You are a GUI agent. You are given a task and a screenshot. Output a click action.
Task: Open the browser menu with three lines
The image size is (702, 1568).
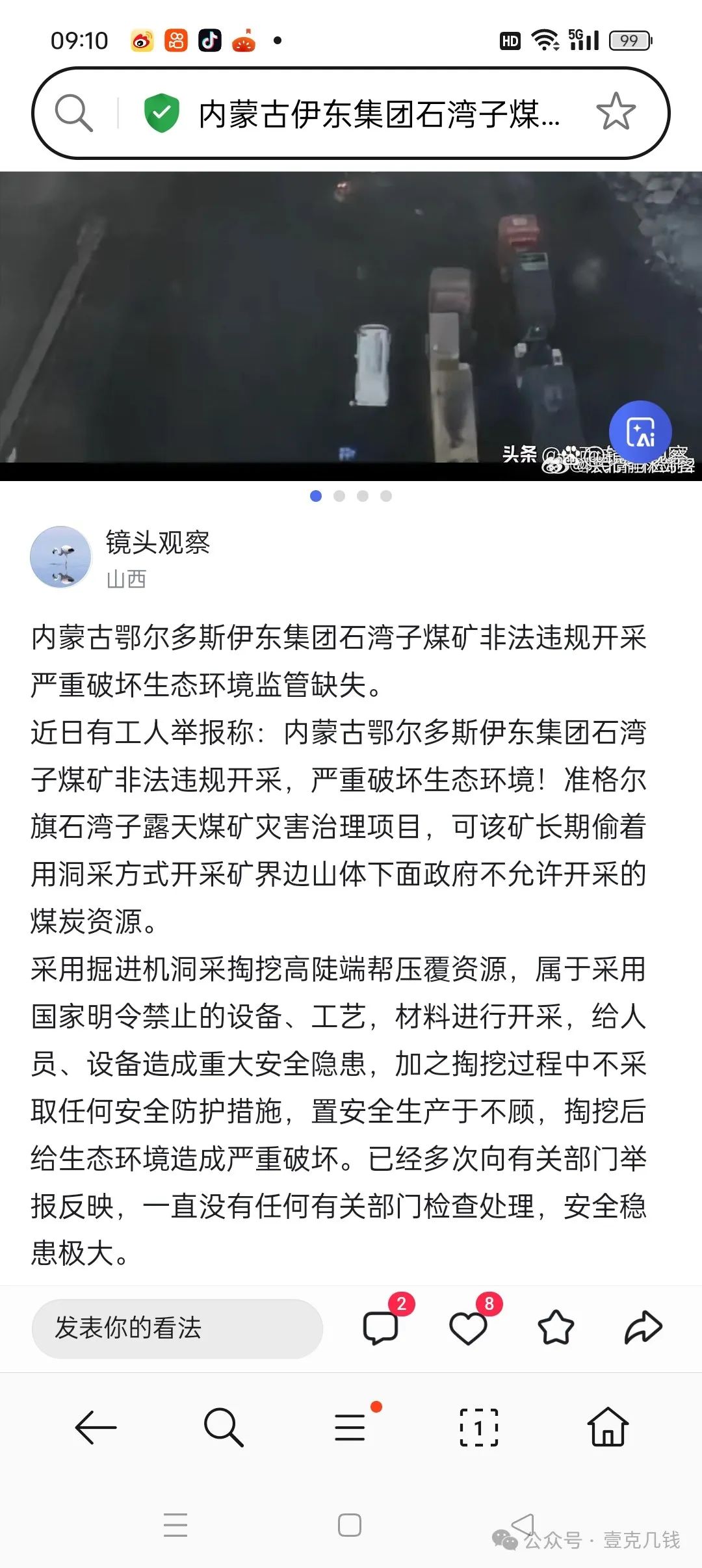click(x=350, y=1428)
